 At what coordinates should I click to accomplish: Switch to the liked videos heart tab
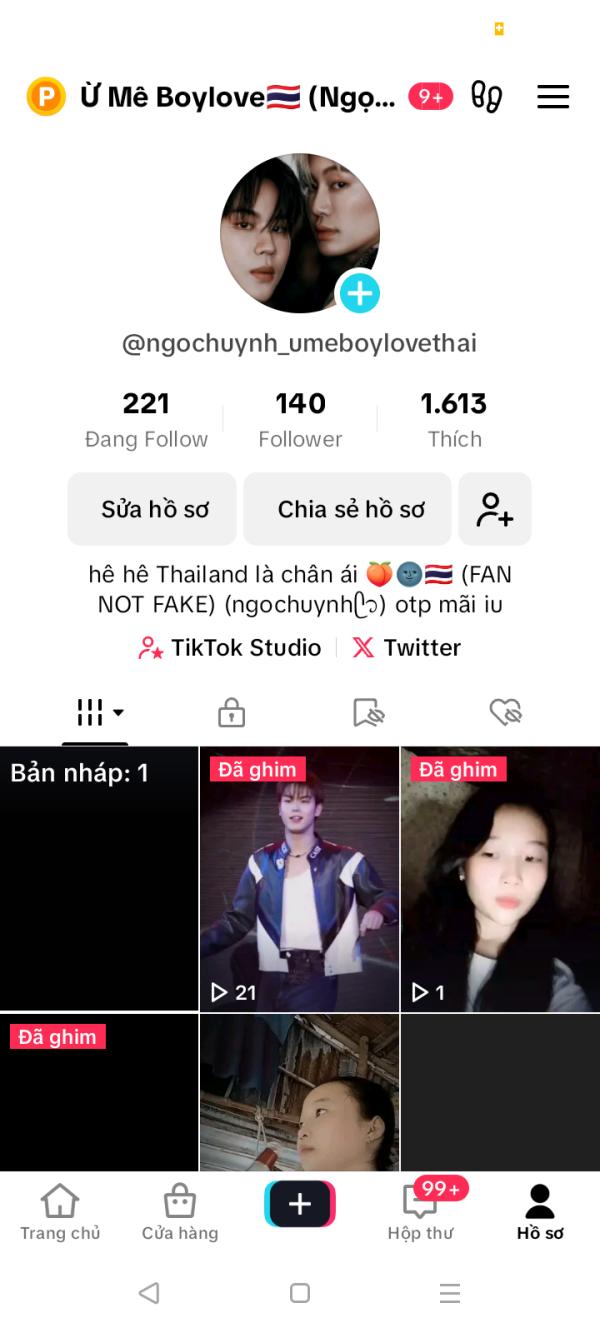(x=506, y=713)
